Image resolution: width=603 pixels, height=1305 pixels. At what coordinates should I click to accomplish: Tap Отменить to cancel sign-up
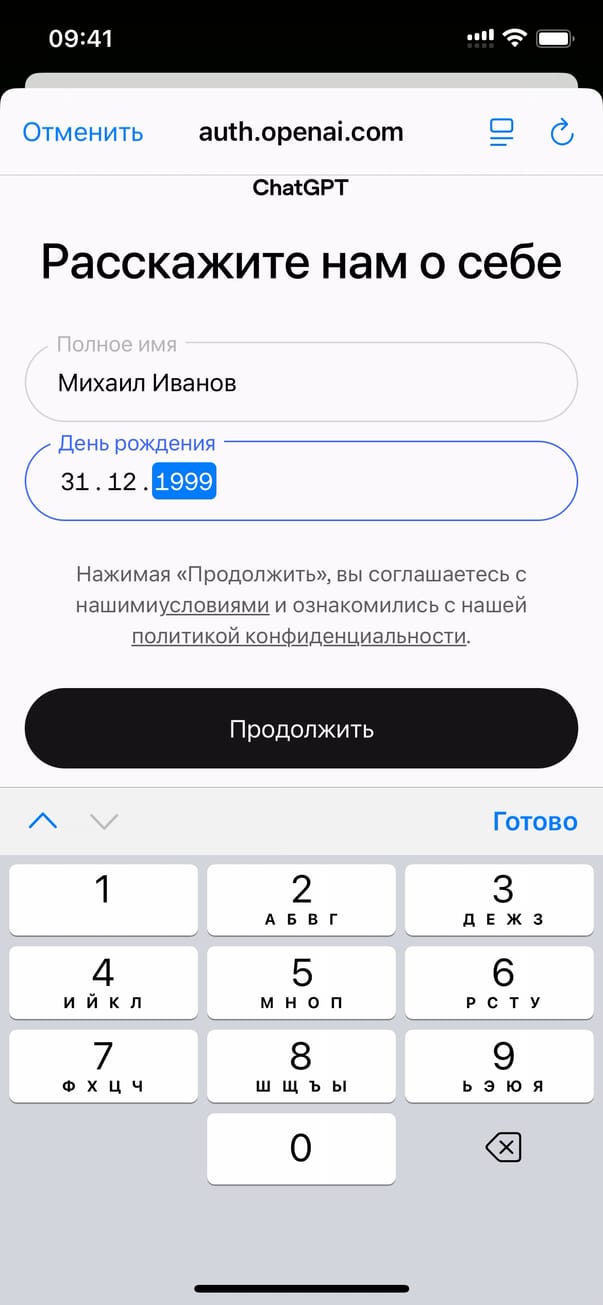pyautogui.click(x=83, y=132)
